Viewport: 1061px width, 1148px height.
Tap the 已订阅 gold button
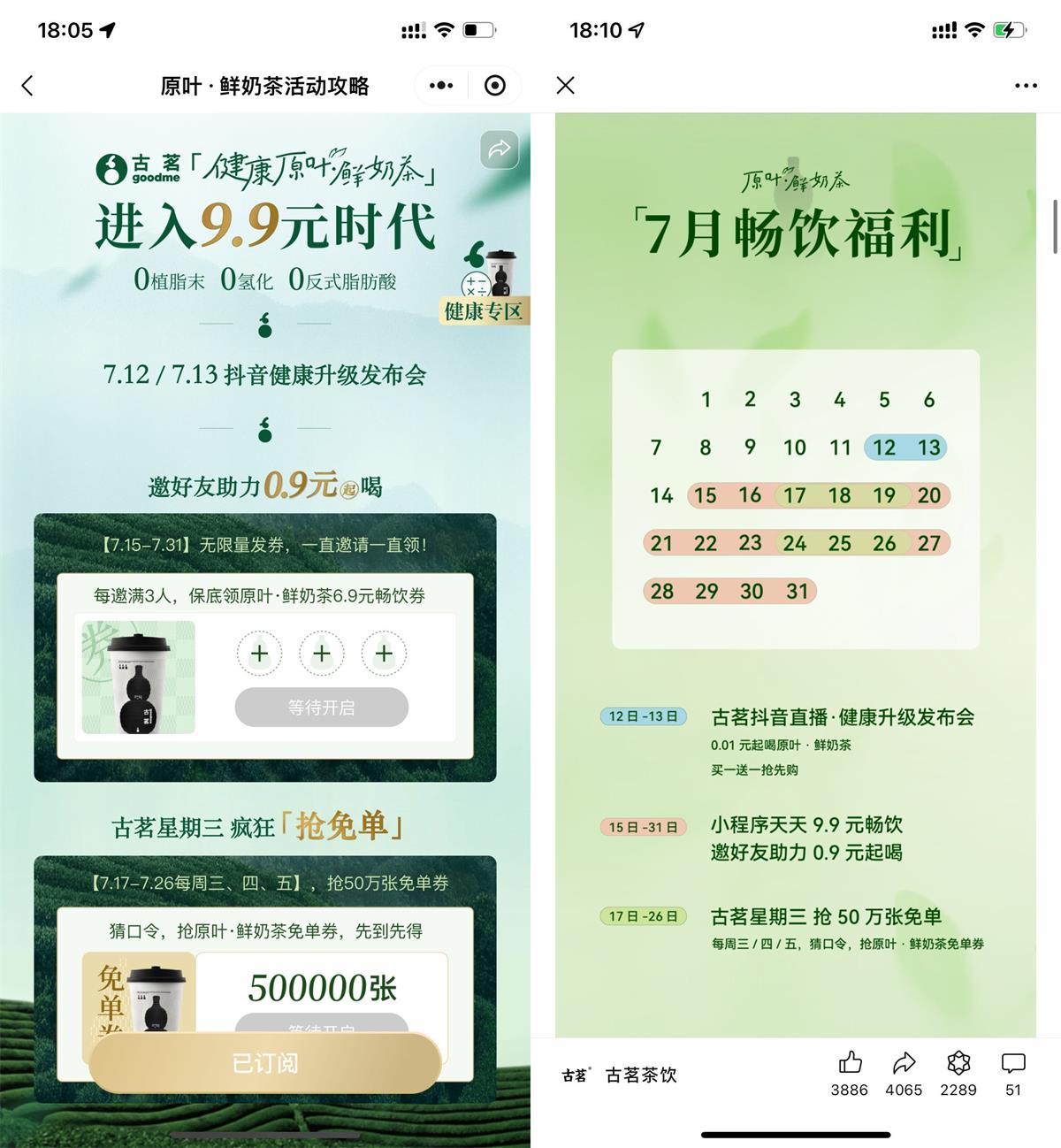pyautogui.click(x=265, y=1062)
